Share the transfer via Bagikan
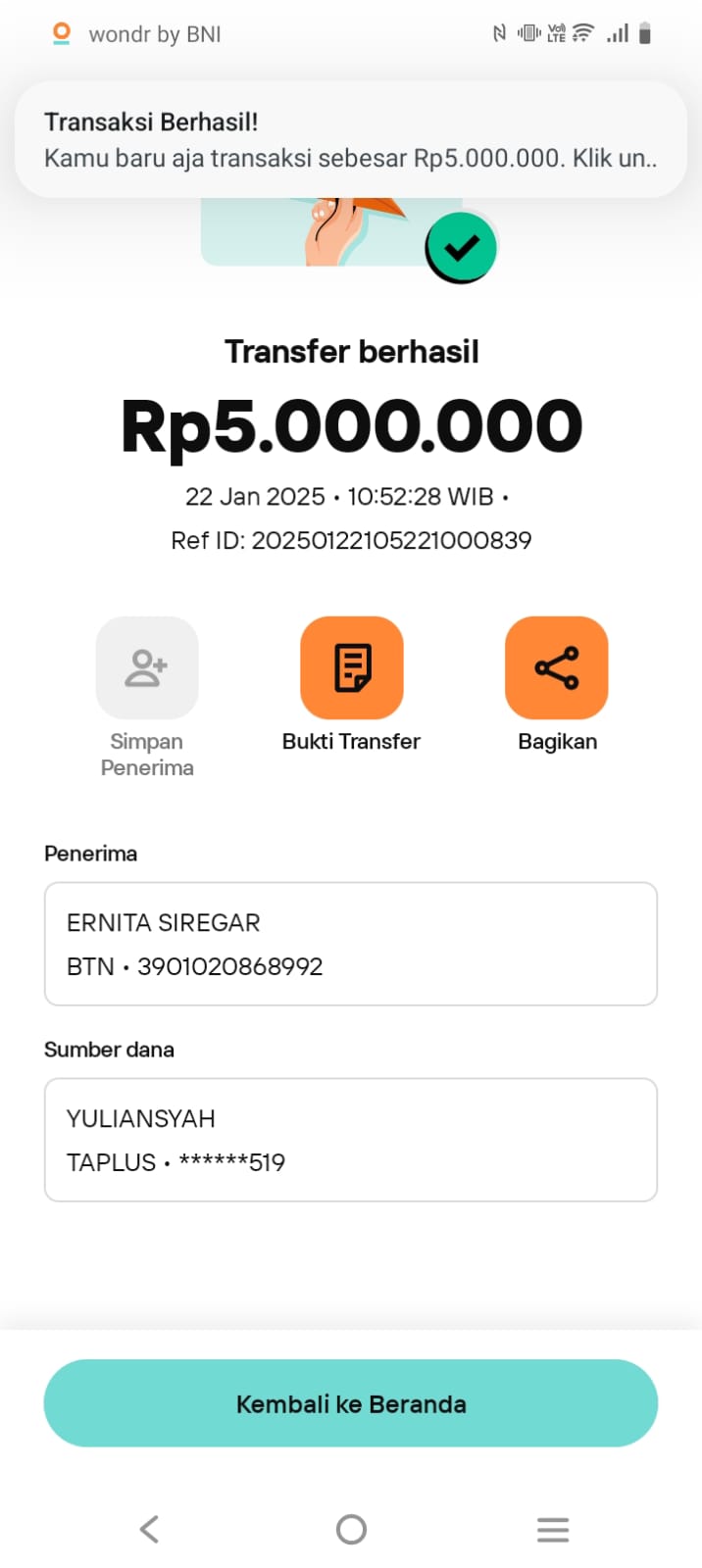 pos(556,668)
